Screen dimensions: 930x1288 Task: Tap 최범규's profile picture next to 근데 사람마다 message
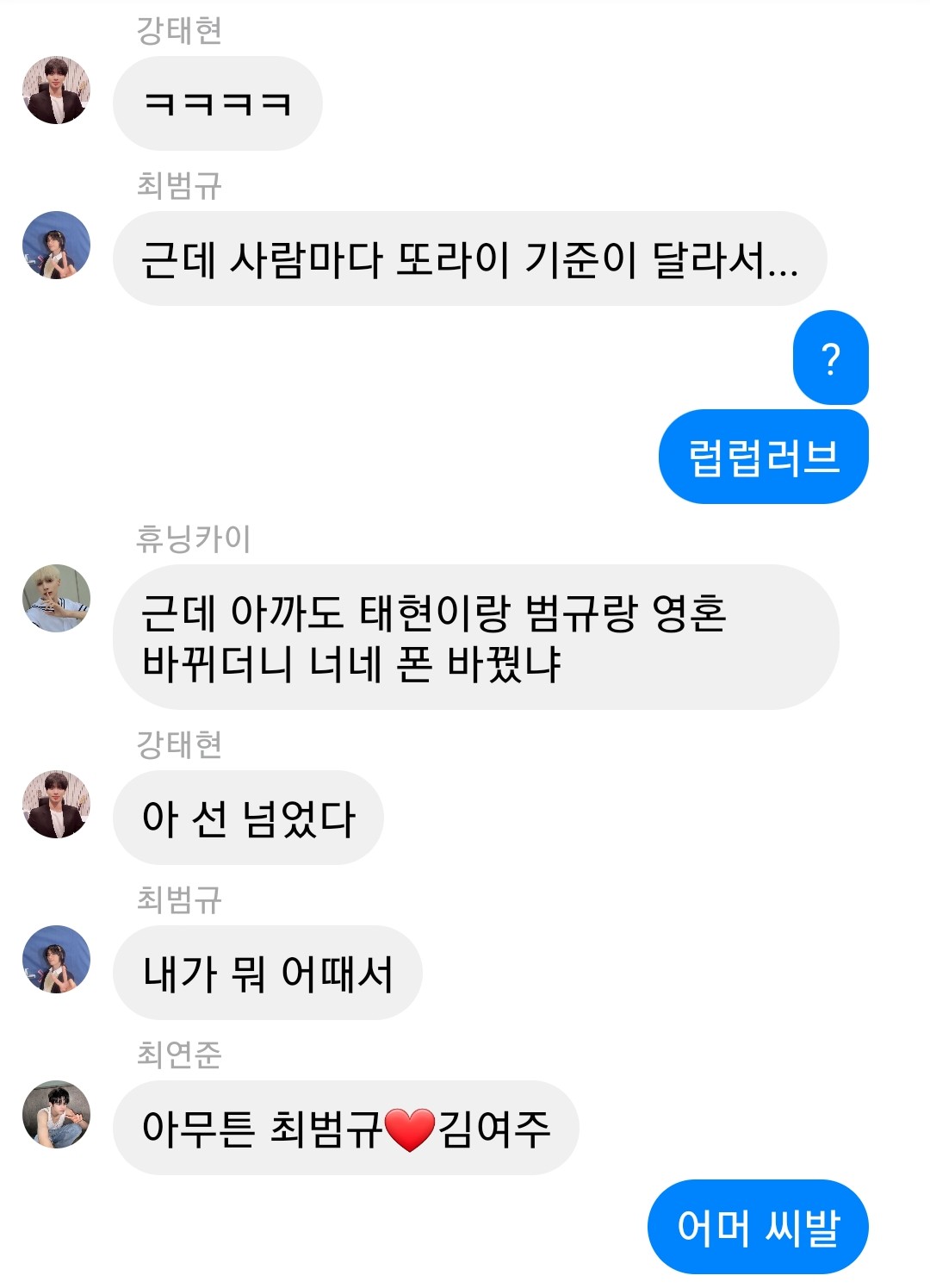56,246
